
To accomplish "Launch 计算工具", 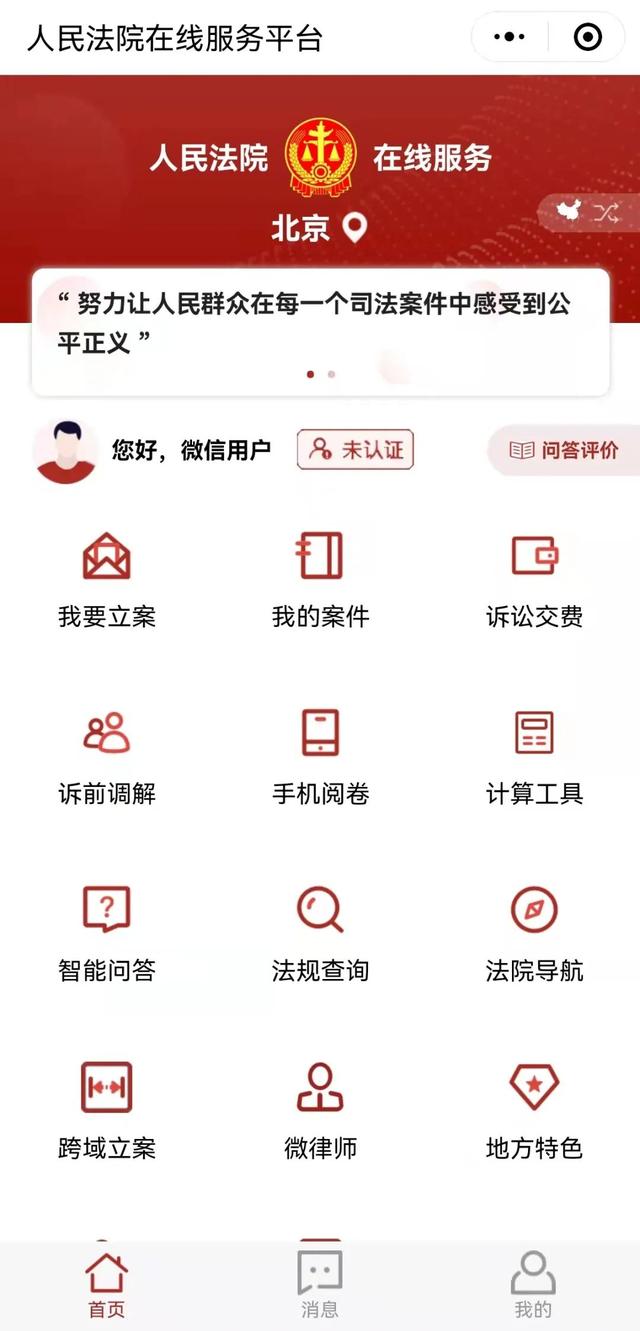I will tap(534, 756).
